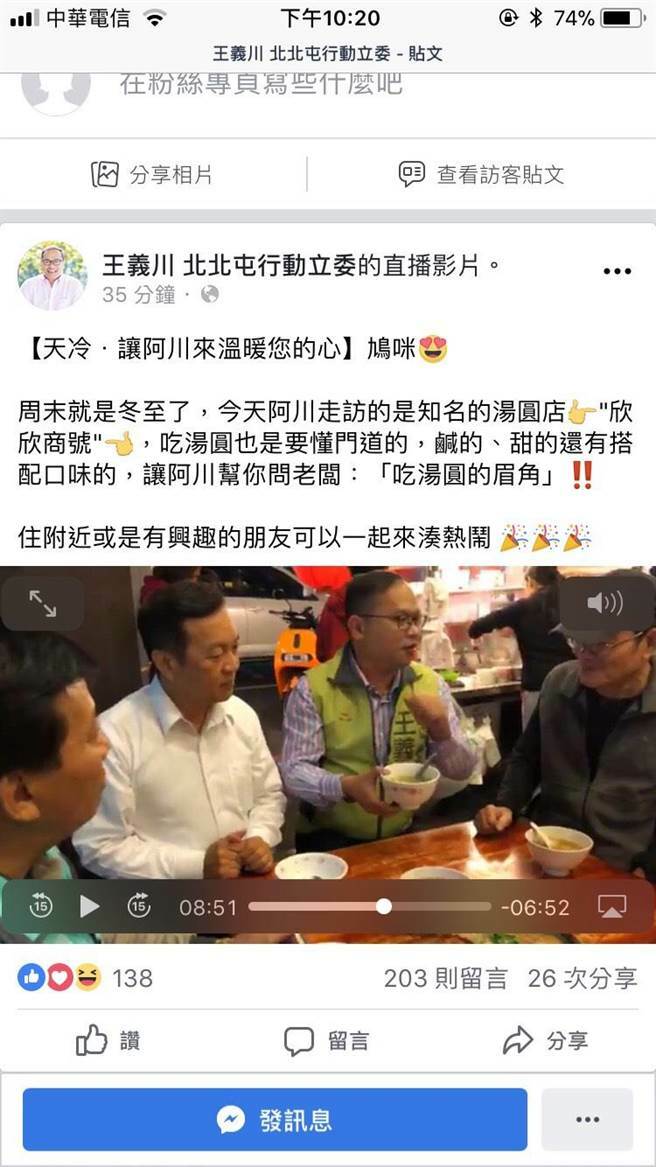Toggle video sound with the speaker icon

604,603
